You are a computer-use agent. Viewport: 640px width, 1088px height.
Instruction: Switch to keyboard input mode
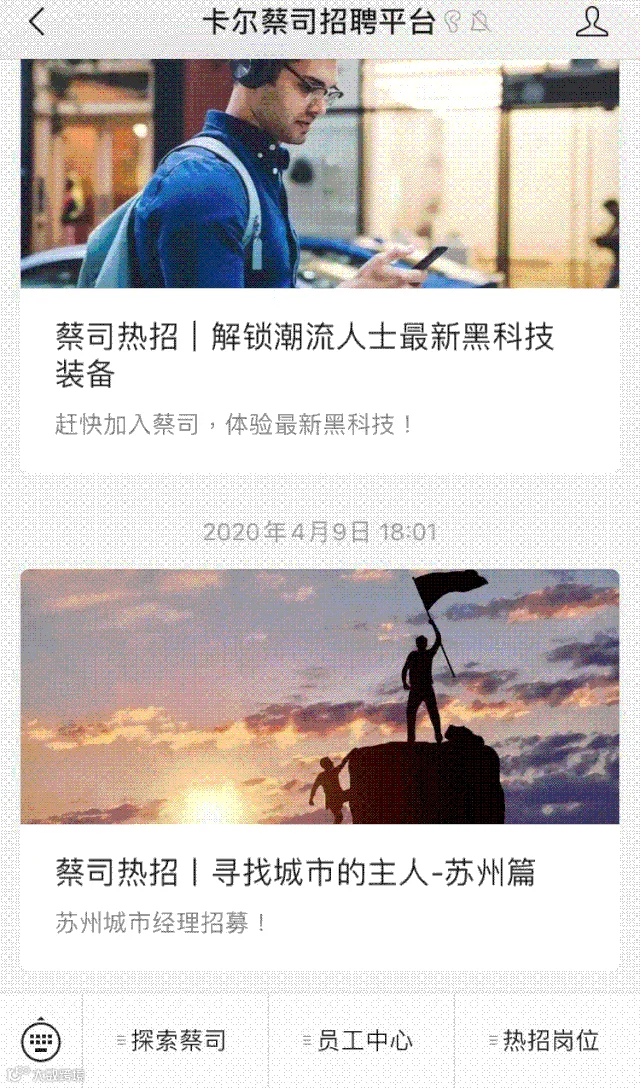coord(41,1040)
